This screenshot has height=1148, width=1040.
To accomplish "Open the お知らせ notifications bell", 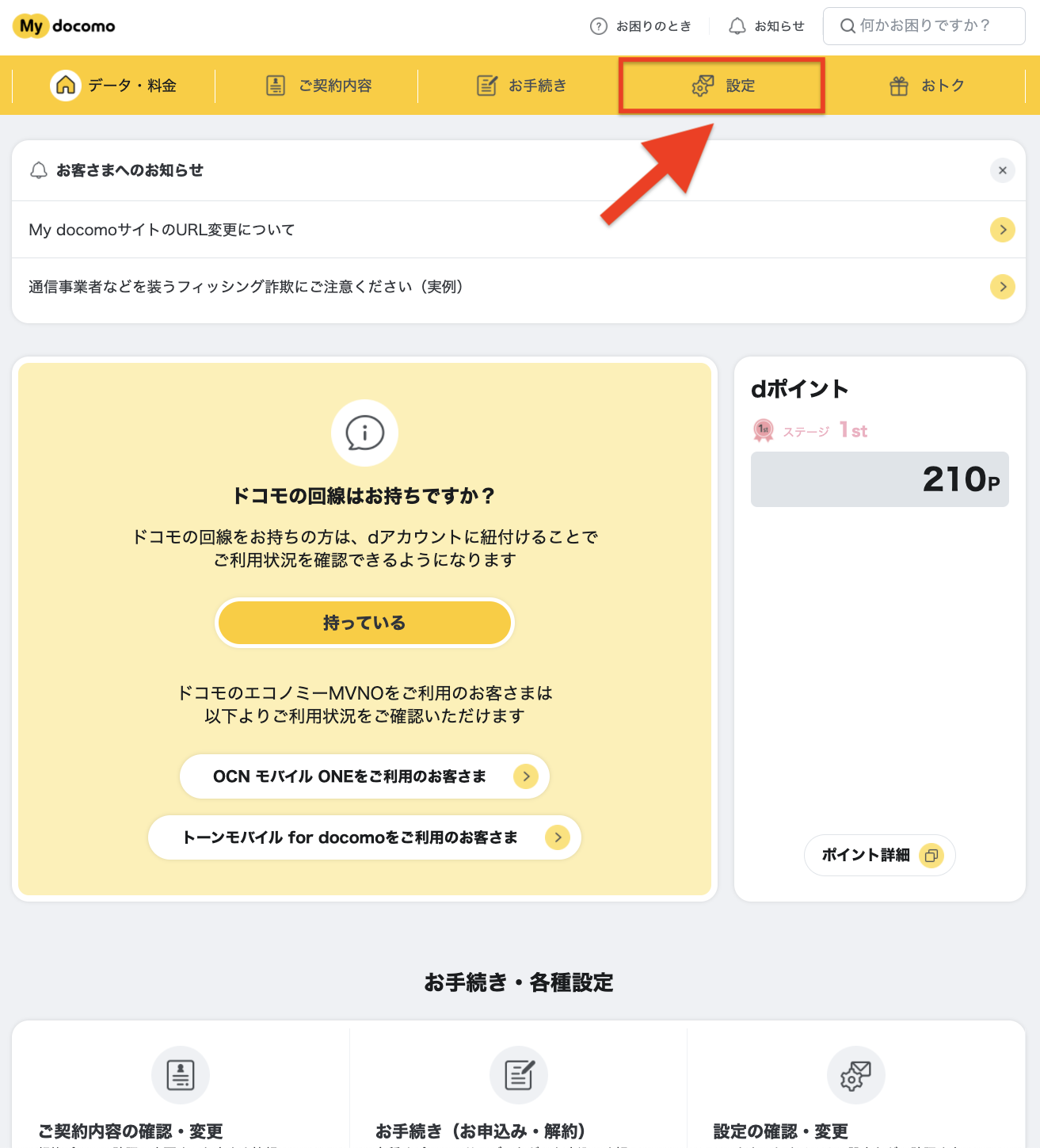I will click(x=766, y=26).
